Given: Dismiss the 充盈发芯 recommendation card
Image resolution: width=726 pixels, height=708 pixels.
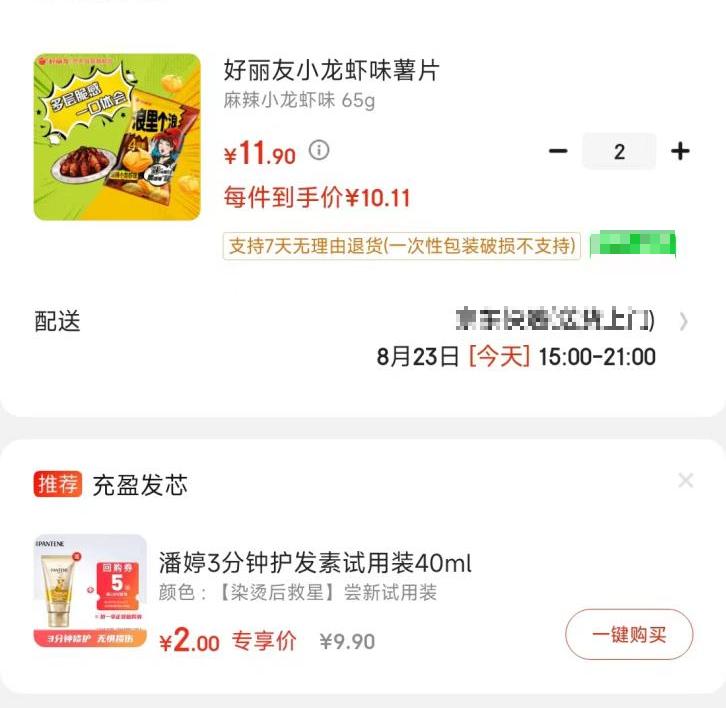Looking at the screenshot, I should click(x=685, y=481).
